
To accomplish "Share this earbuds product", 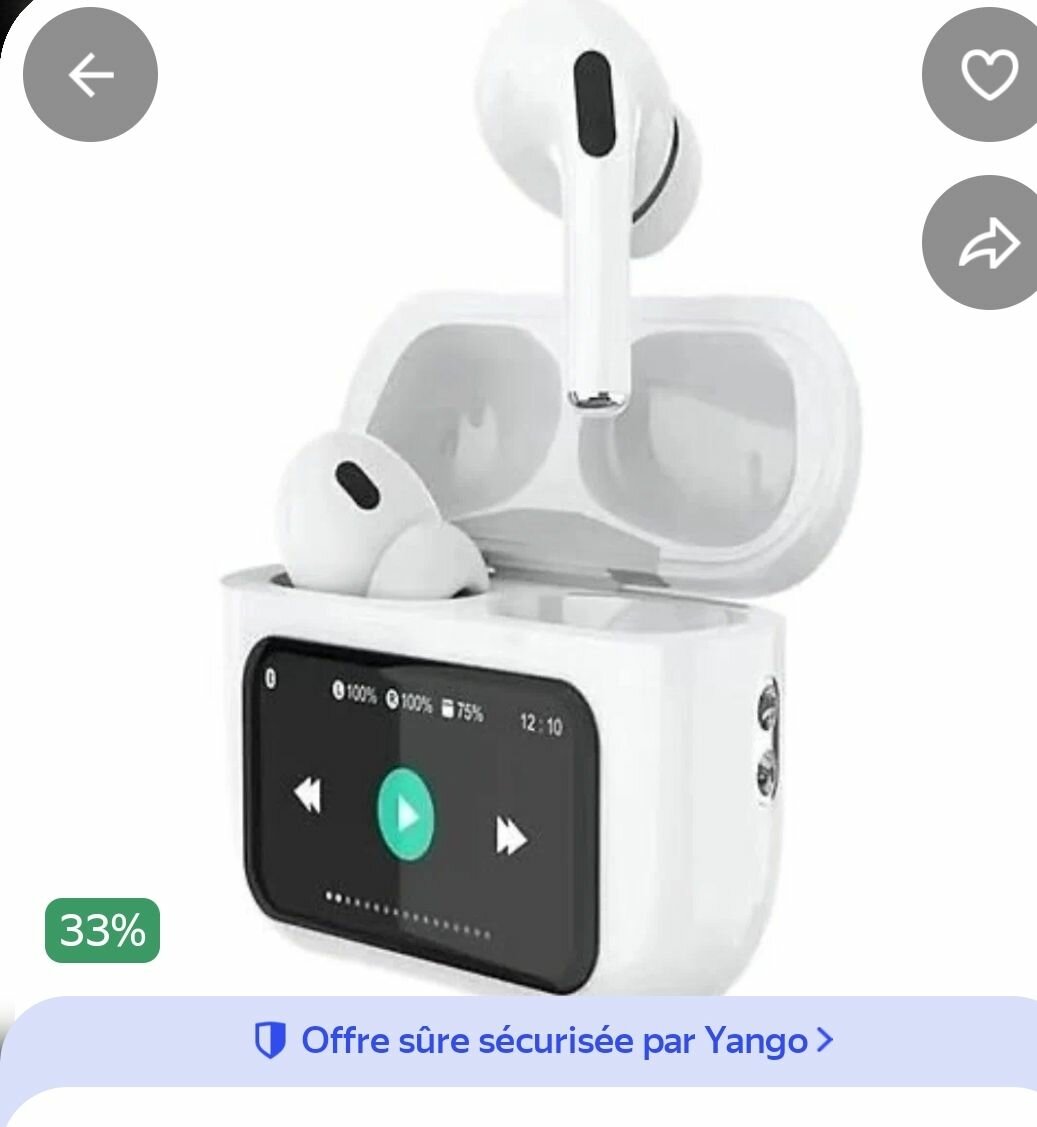I will click(988, 243).
